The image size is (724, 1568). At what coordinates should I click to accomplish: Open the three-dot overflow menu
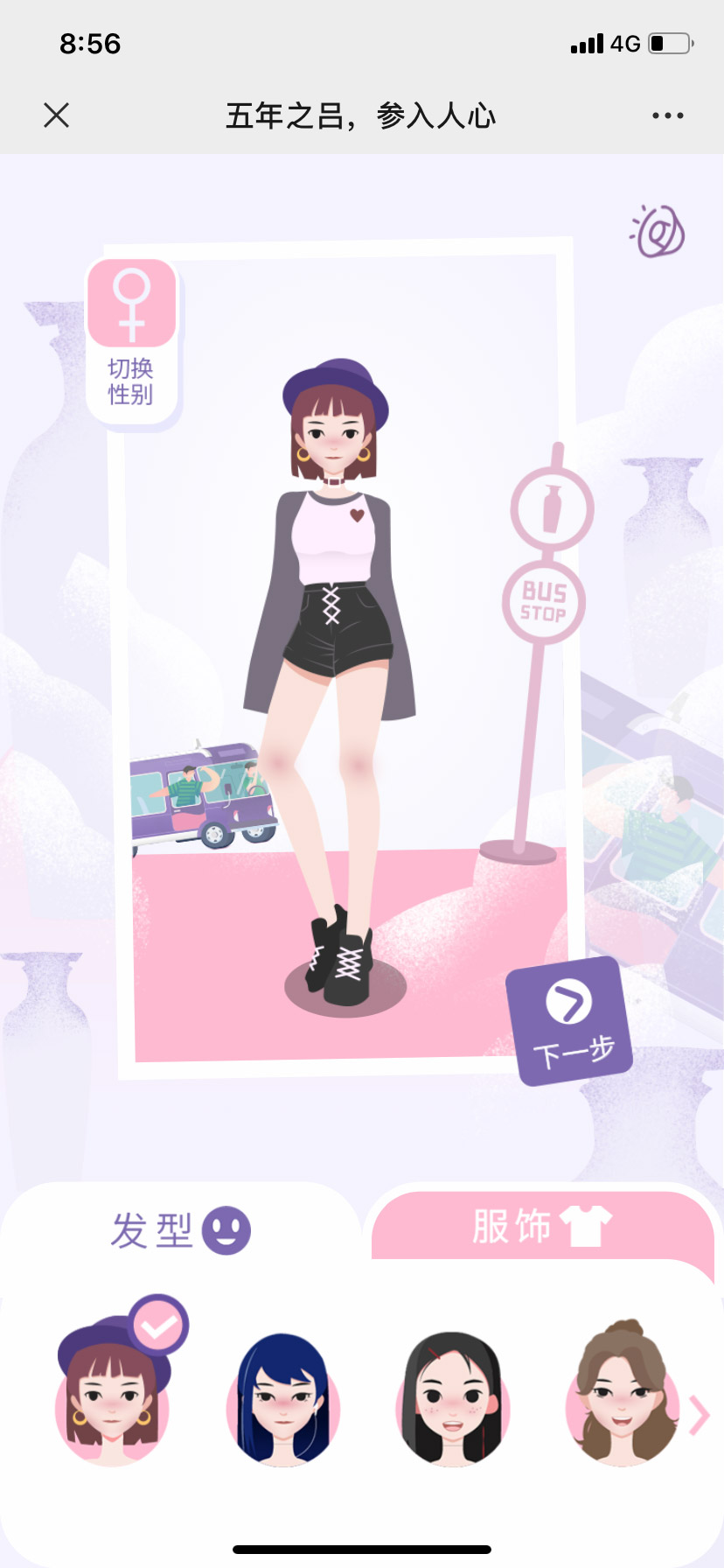pos(667,115)
